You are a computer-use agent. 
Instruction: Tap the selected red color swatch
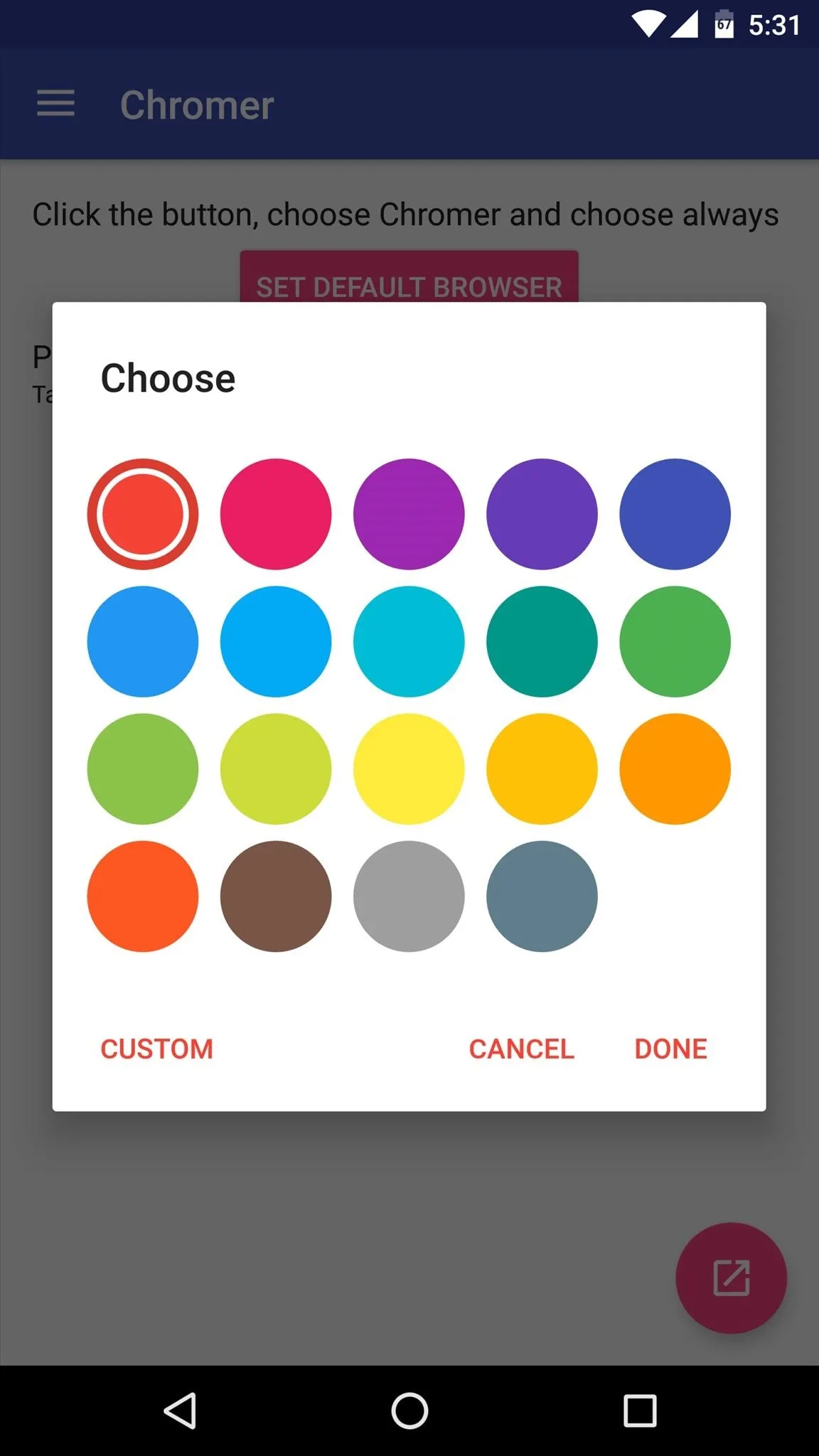coord(143,514)
